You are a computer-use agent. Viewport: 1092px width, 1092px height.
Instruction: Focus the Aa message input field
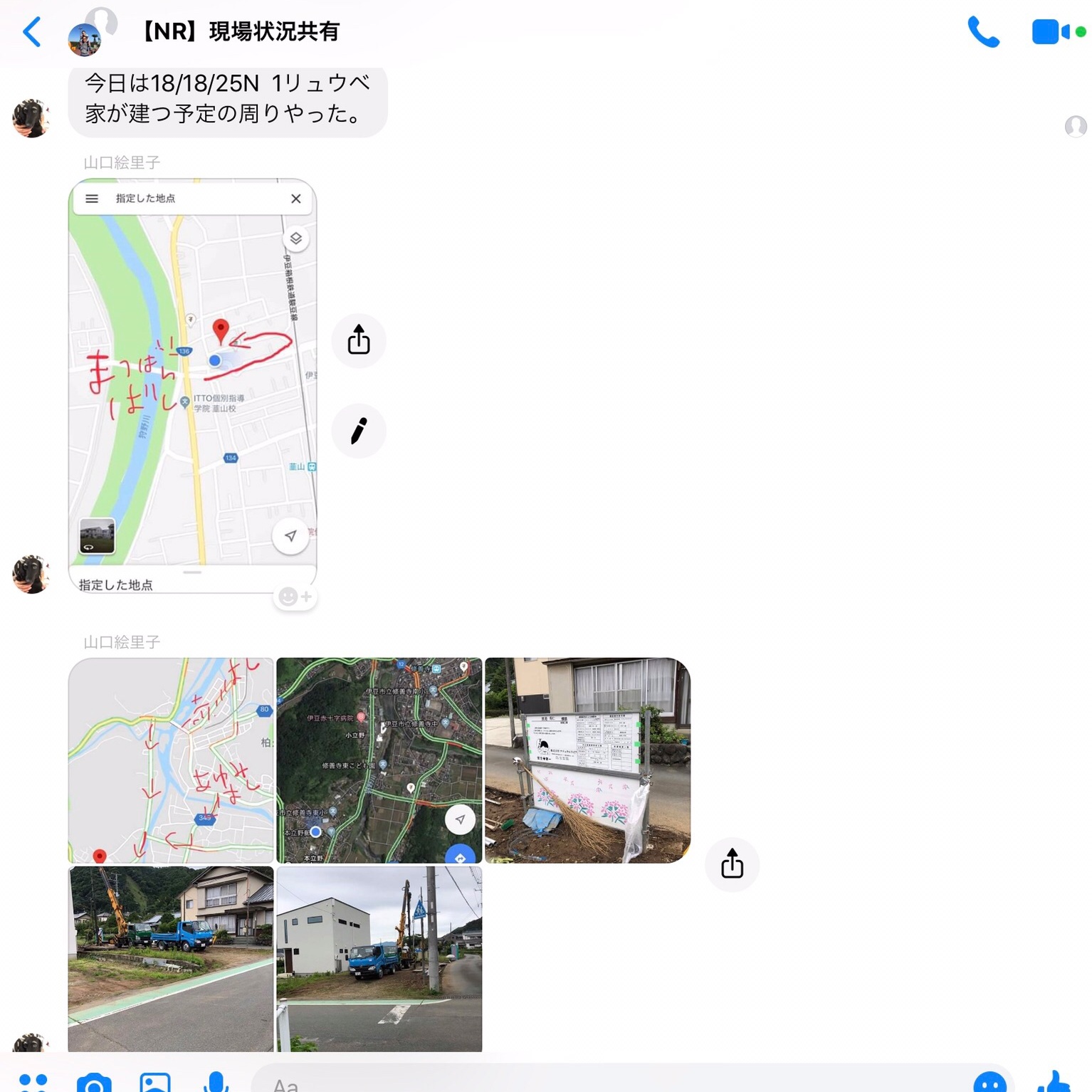tap(605, 1083)
